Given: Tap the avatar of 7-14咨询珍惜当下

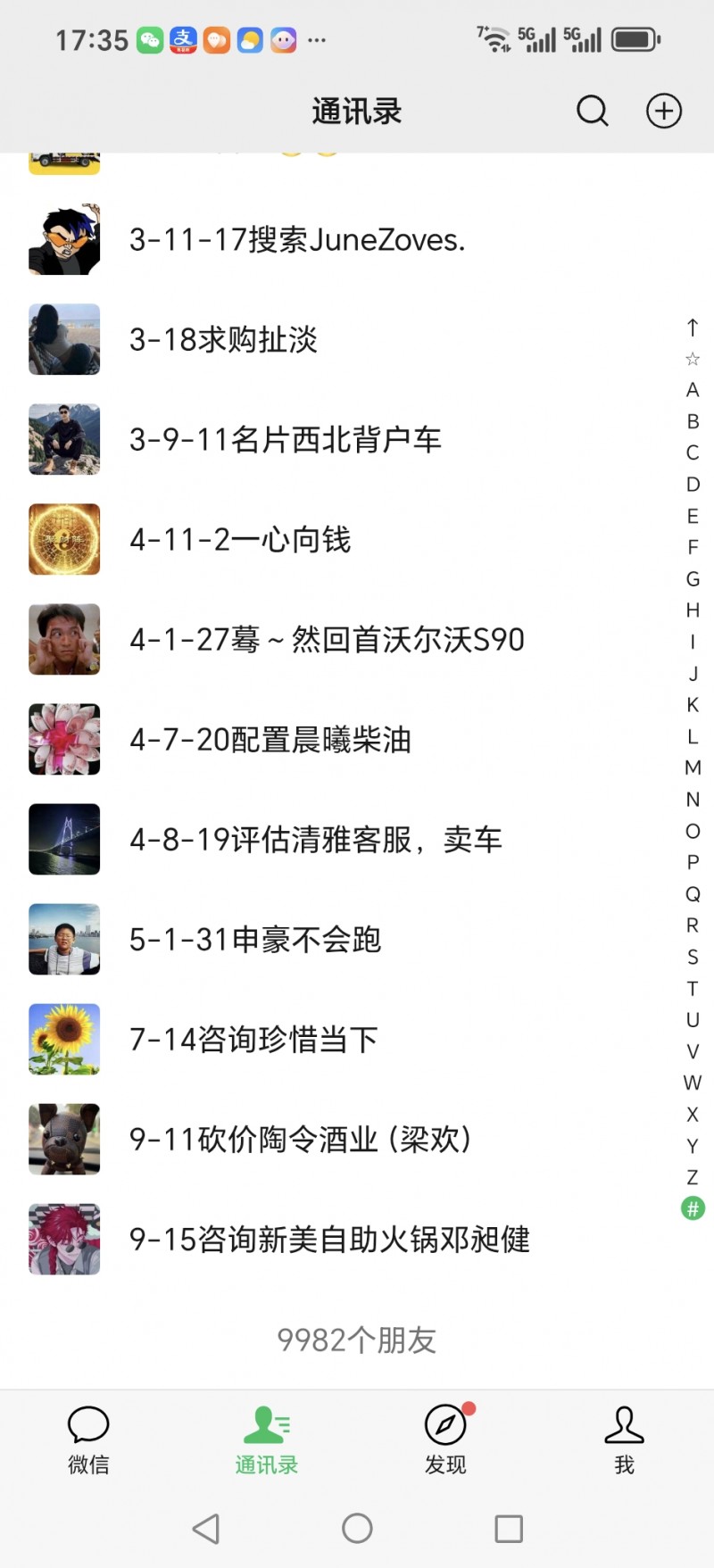Looking at the screenshot, I should coord(63,1039).
